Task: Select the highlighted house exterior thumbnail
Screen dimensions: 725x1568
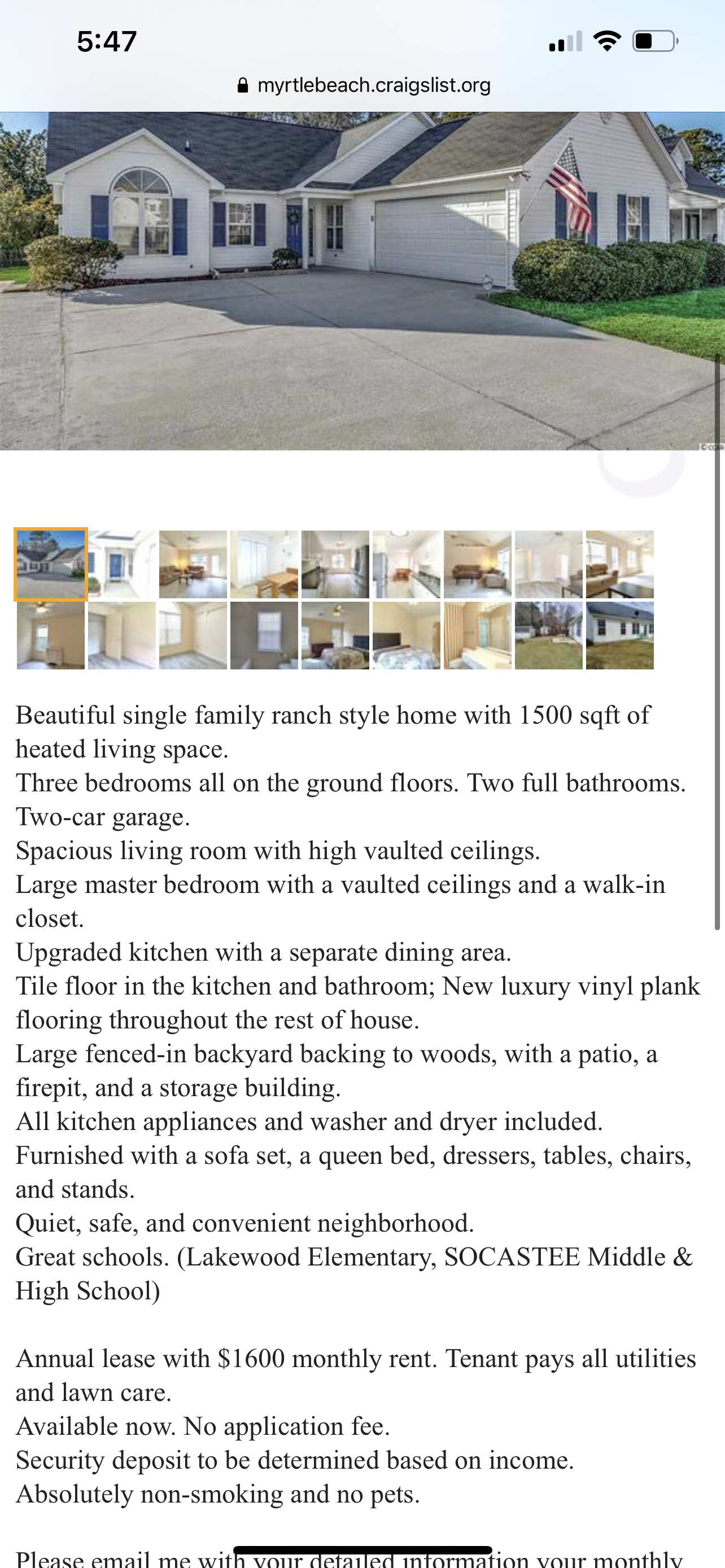Action: [x=50, y=564]
